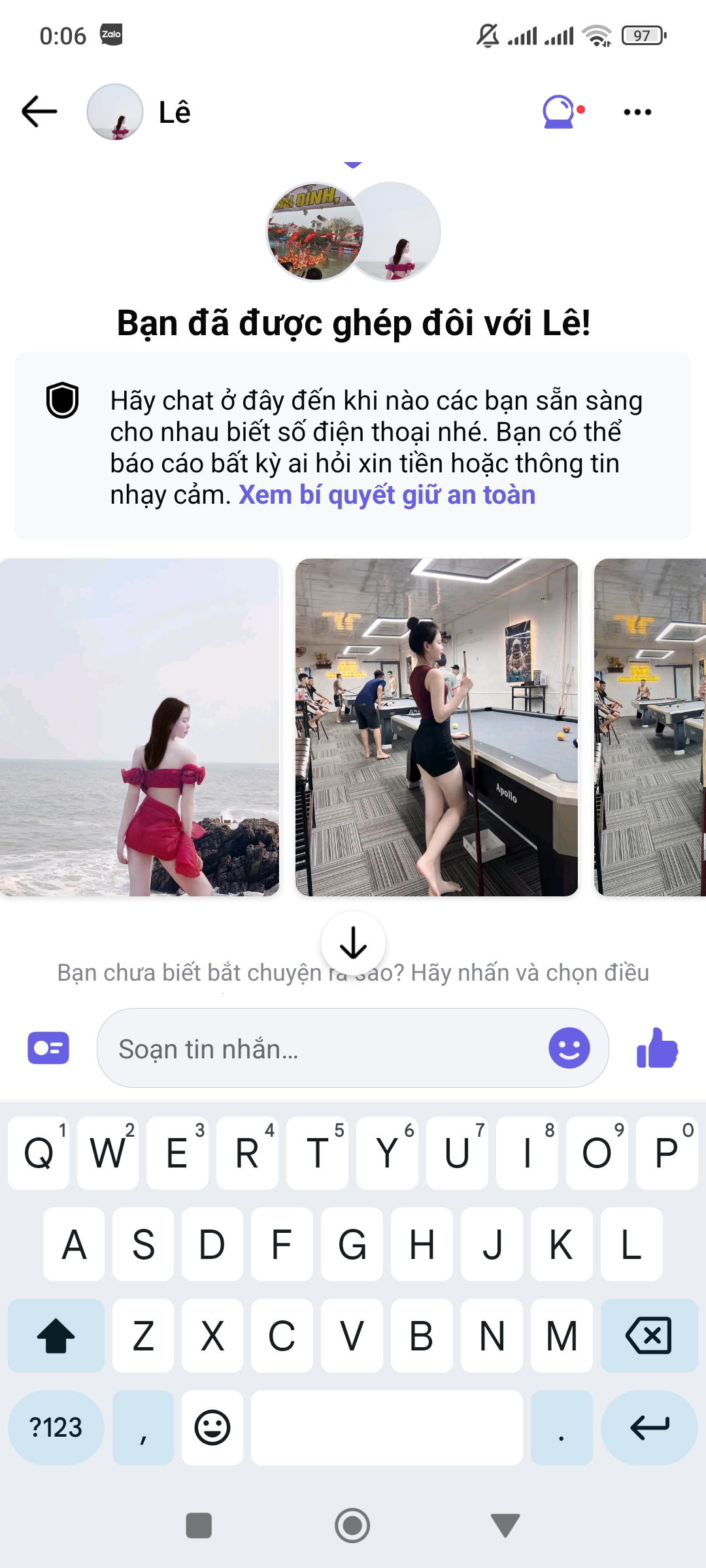View Lê's beach photo in red outfit

(x=139, y=727)
